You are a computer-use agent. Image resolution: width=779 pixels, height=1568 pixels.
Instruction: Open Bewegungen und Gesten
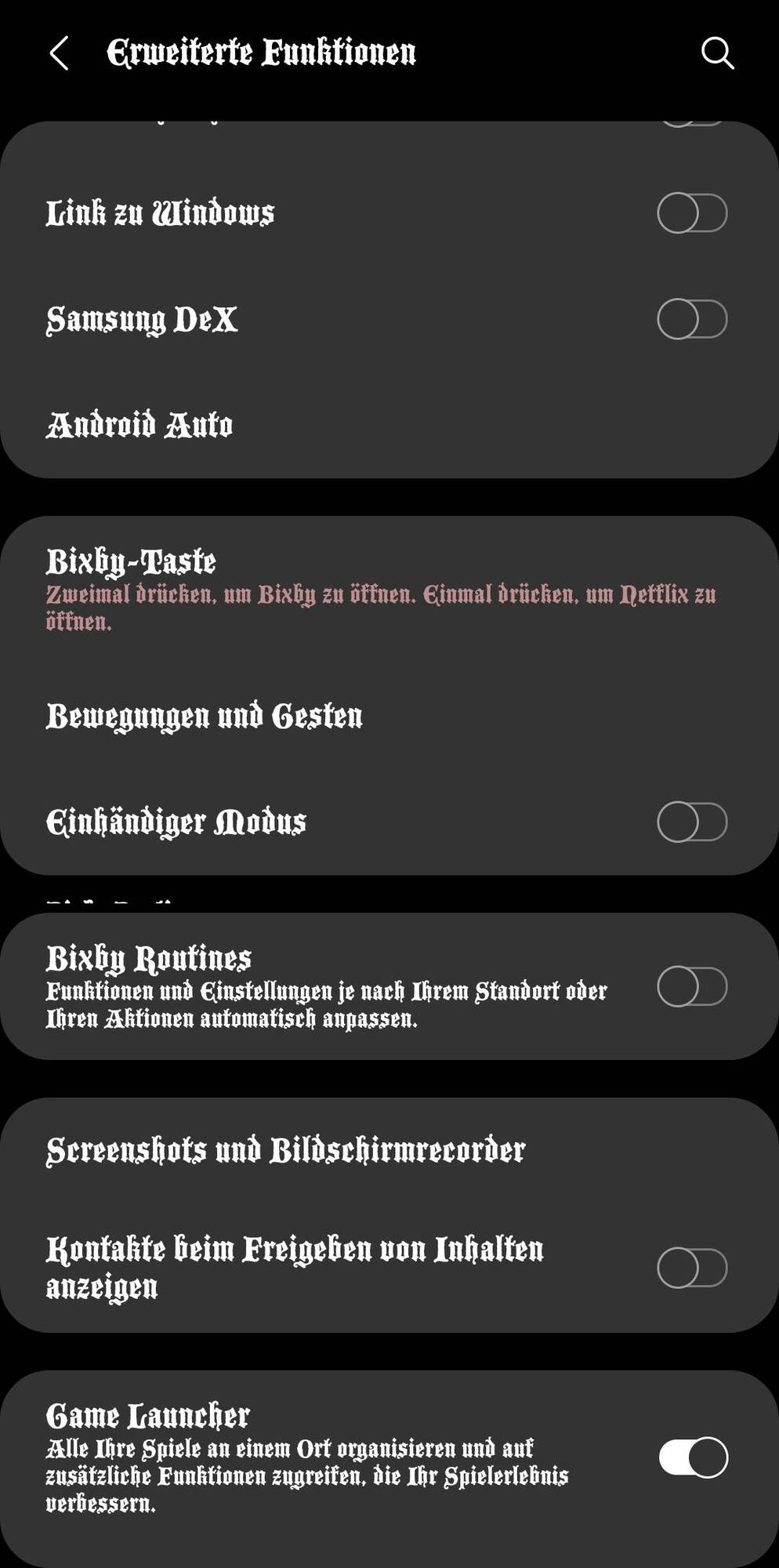coord(204,716)
